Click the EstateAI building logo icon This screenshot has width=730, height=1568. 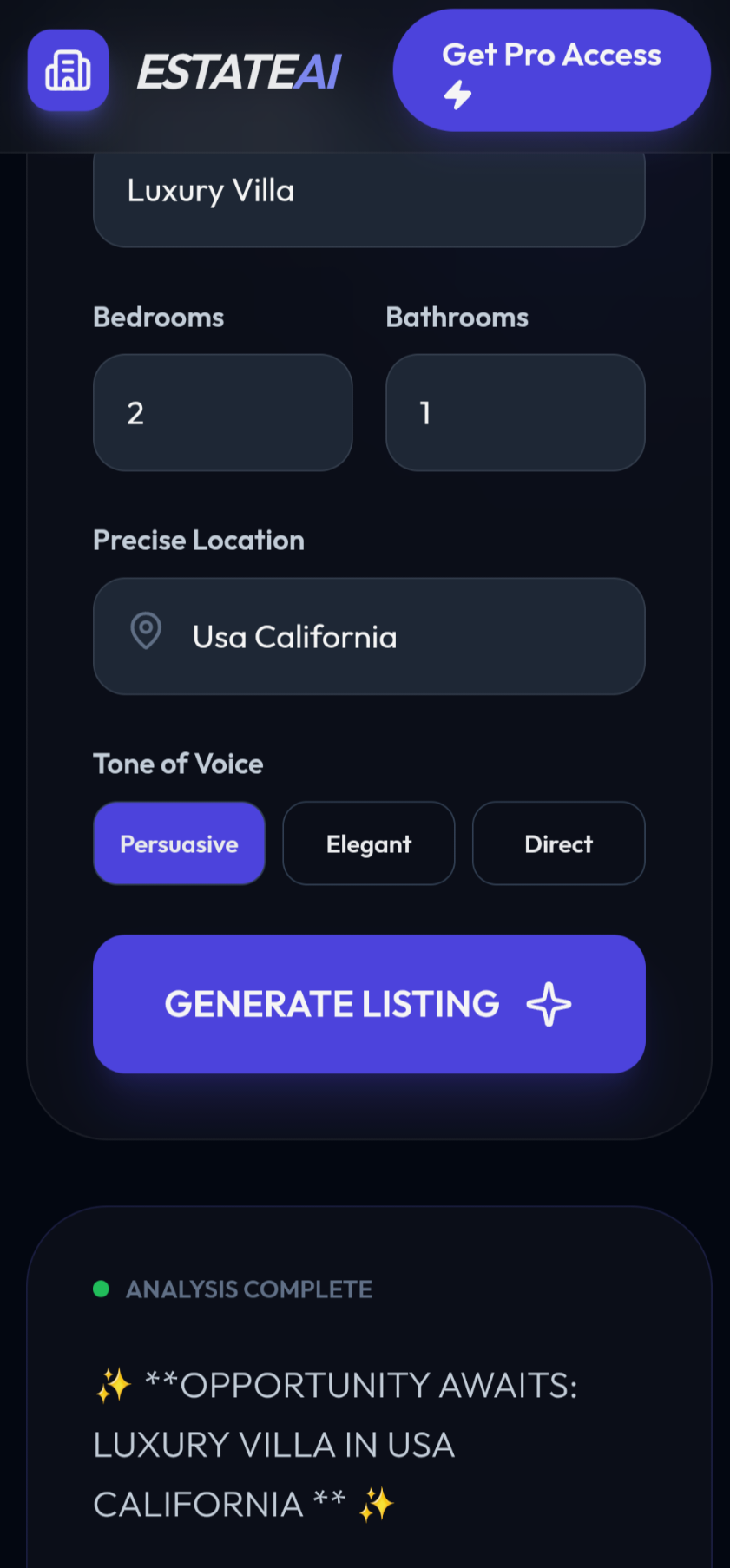coord(68,70)
